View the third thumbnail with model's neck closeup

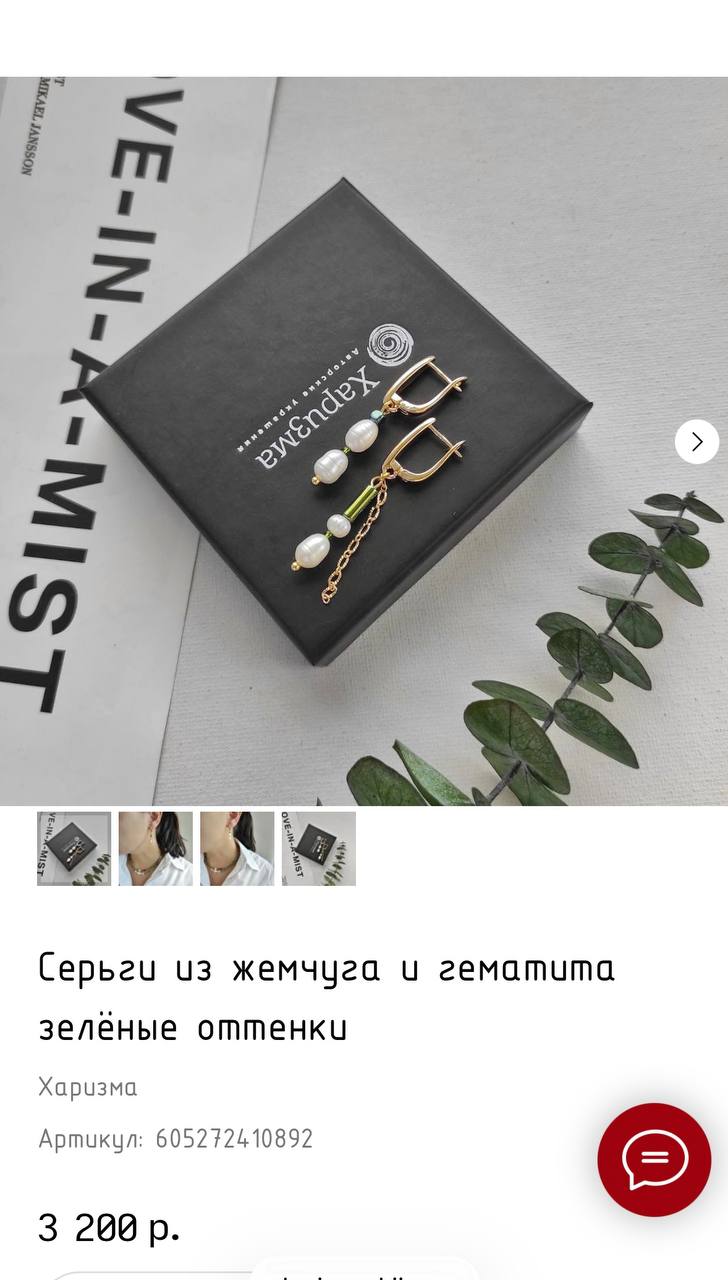tap(237, 848)
